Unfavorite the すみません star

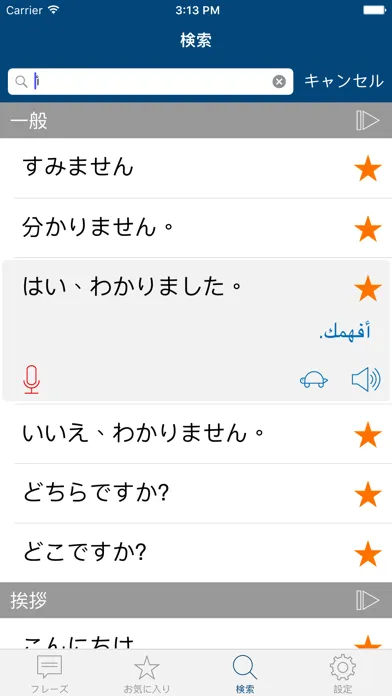(368, 170)
